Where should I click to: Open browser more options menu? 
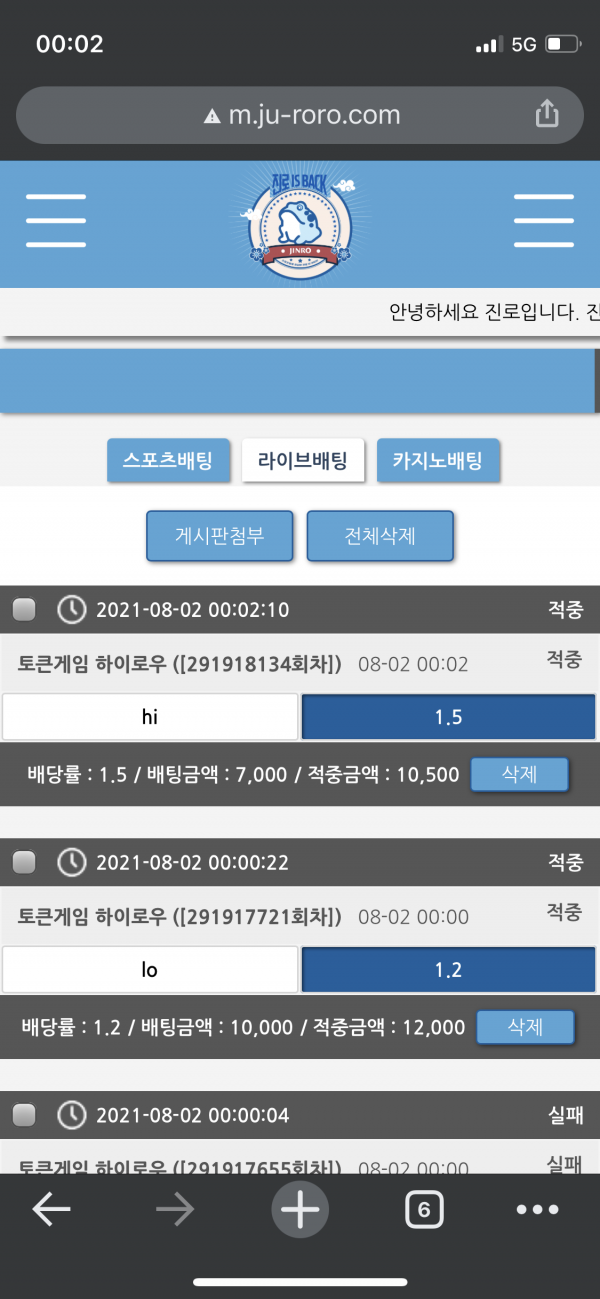pos(537,1210)
